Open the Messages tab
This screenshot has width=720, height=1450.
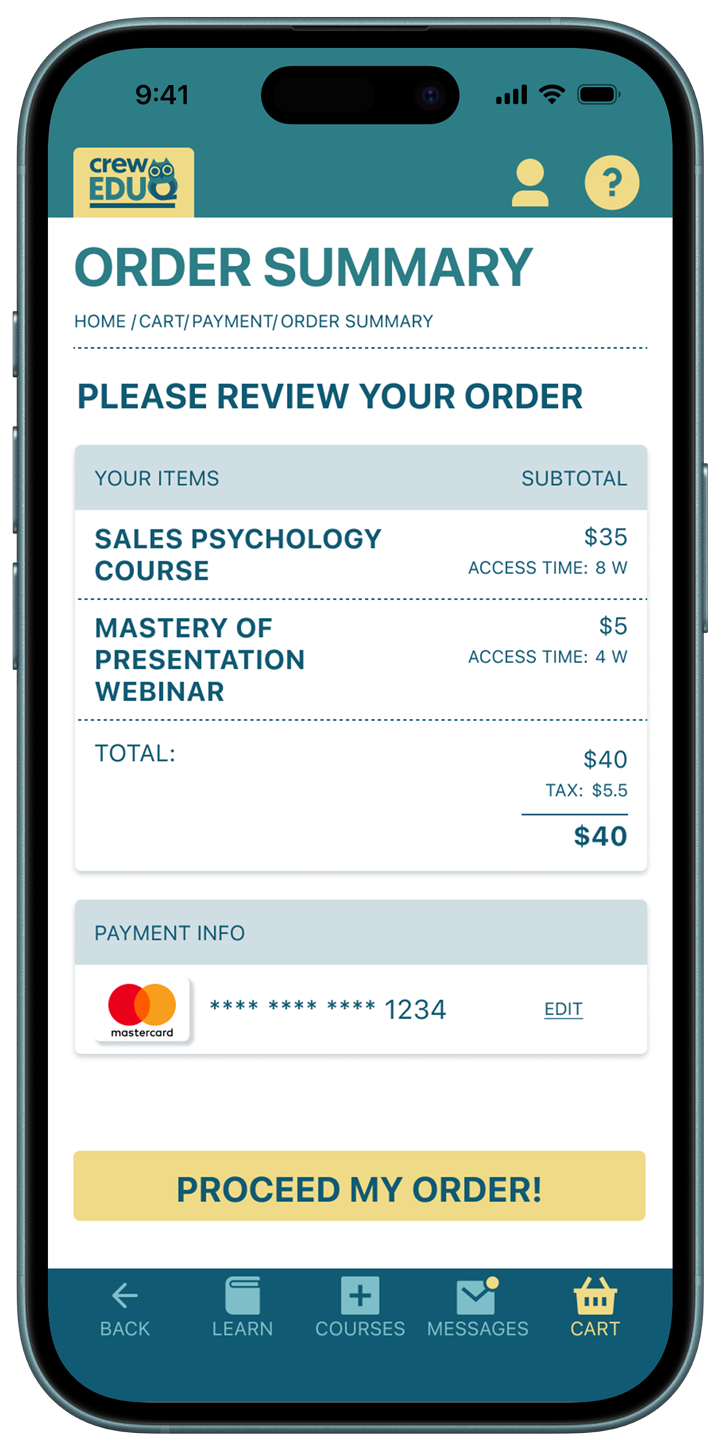coord(477,1310)
